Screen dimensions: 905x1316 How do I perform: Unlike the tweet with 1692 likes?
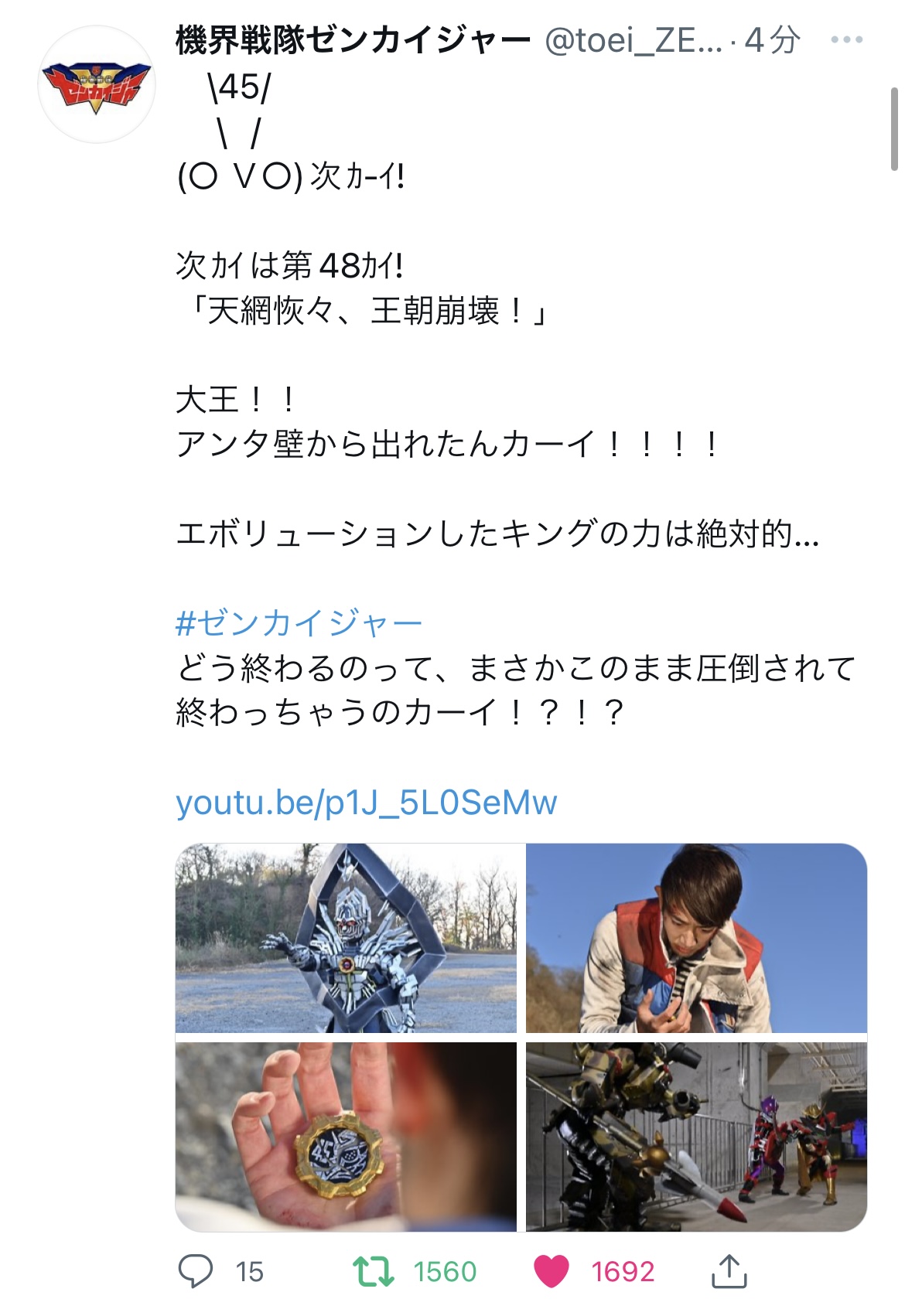tap(552, 1271)
